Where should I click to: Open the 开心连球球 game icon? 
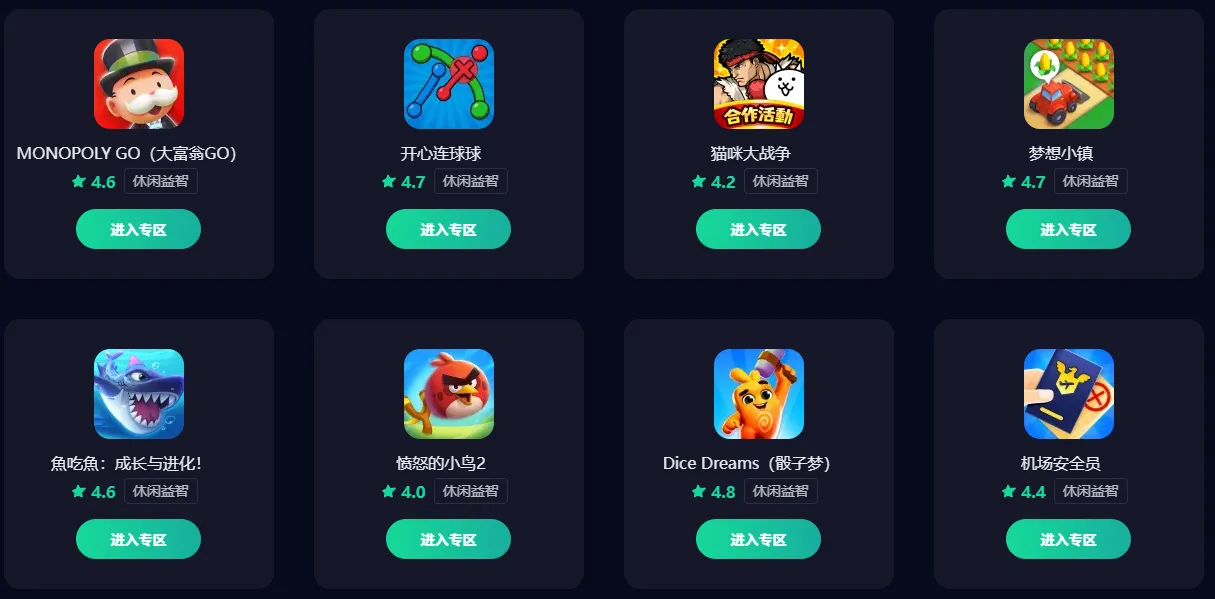point(449,84)
